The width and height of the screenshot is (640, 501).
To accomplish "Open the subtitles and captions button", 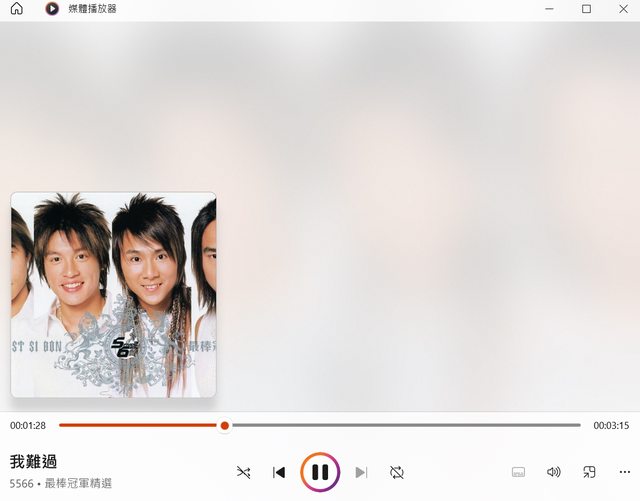I will [518, 472].
